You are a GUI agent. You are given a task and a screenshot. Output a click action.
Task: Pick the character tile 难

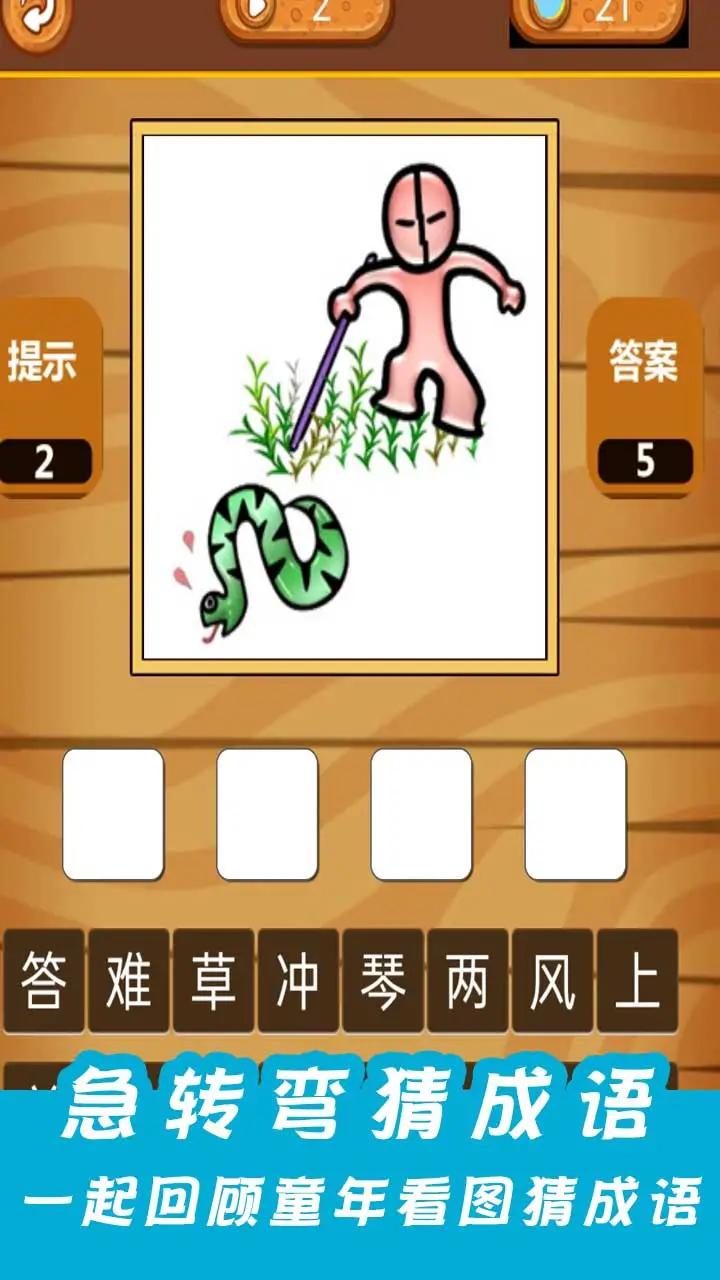(x=129, y=980)
